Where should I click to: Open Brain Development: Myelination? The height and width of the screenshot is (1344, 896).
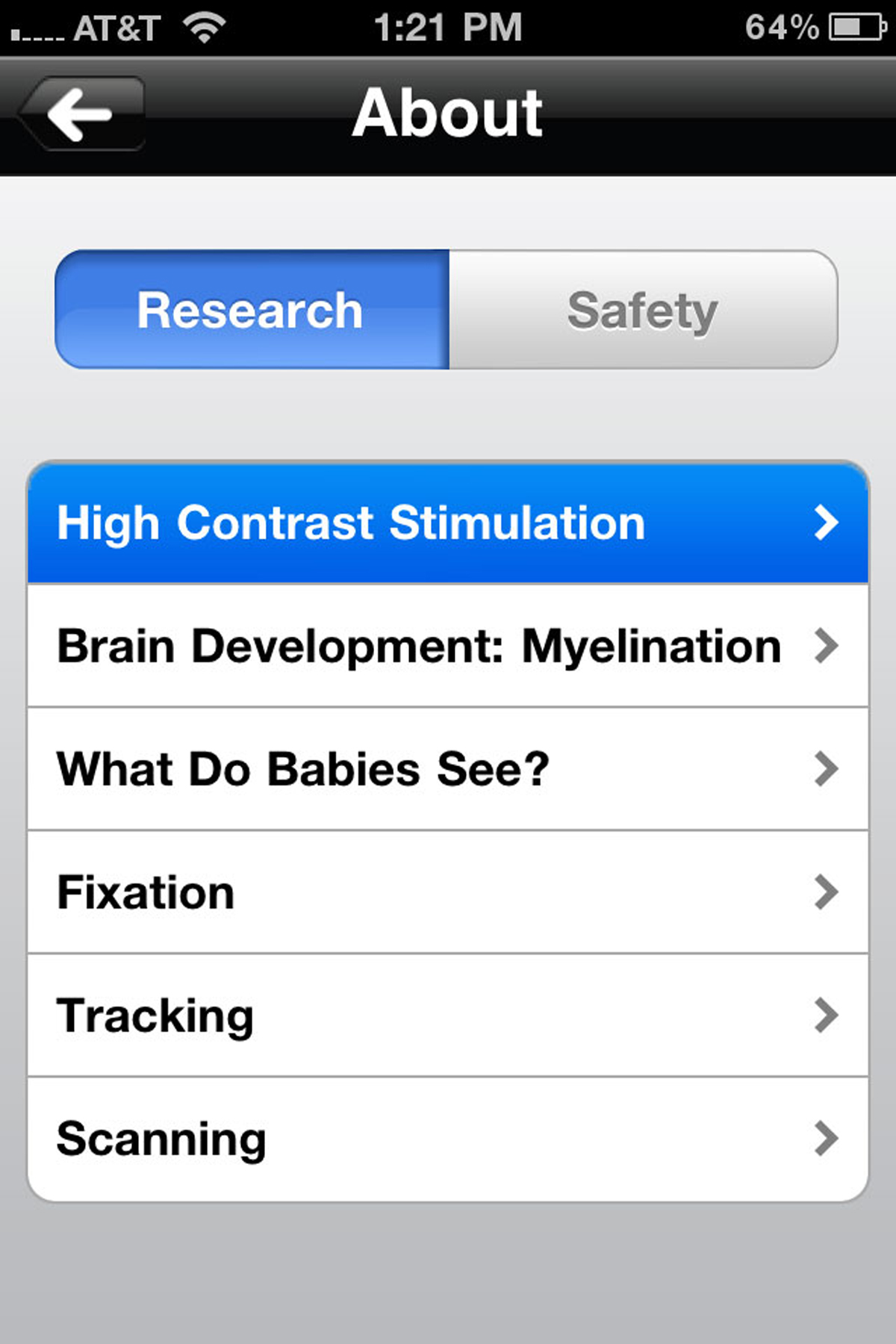tap(447, 646)
